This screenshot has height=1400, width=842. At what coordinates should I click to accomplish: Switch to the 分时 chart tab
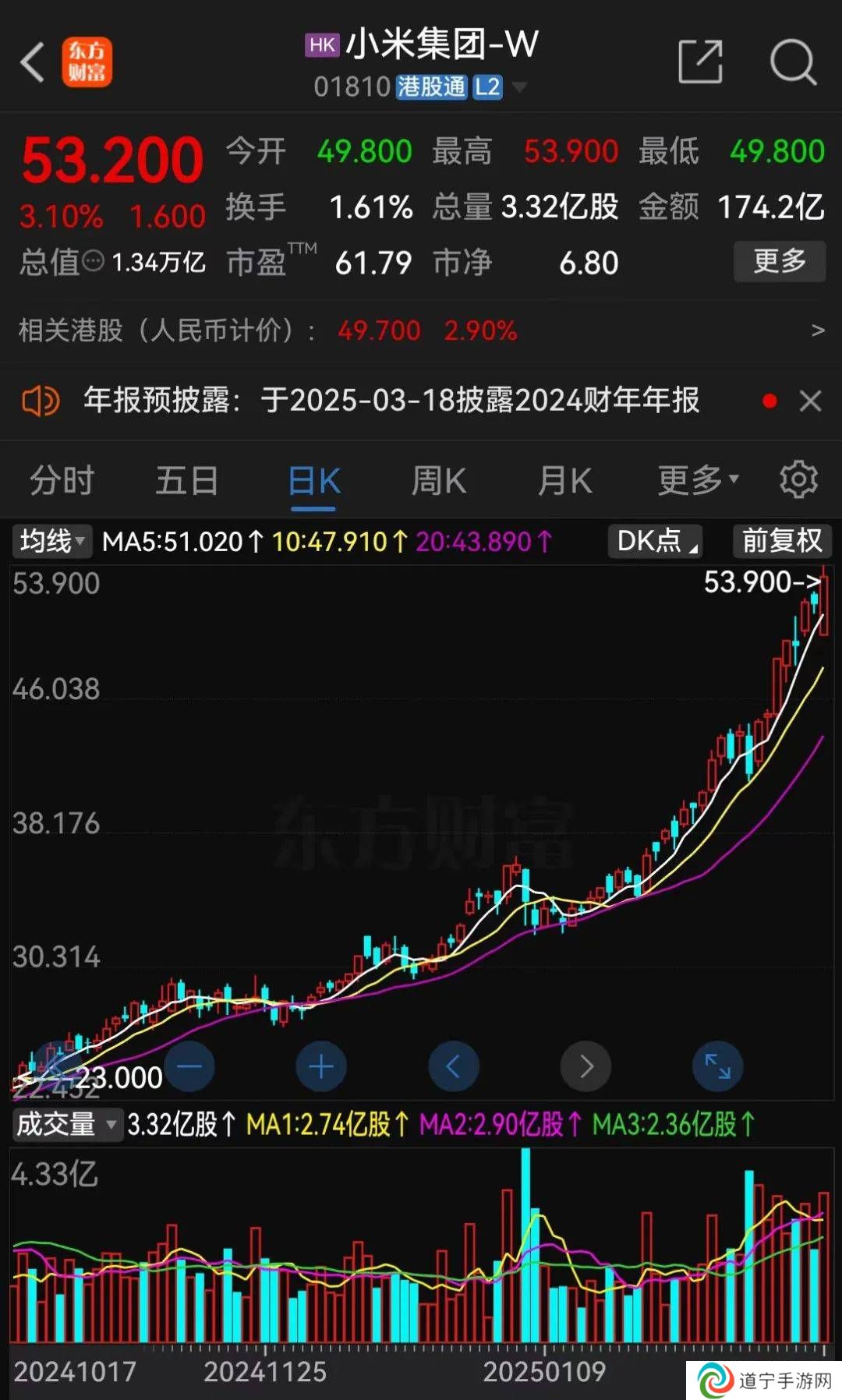[x=62, y=480]
